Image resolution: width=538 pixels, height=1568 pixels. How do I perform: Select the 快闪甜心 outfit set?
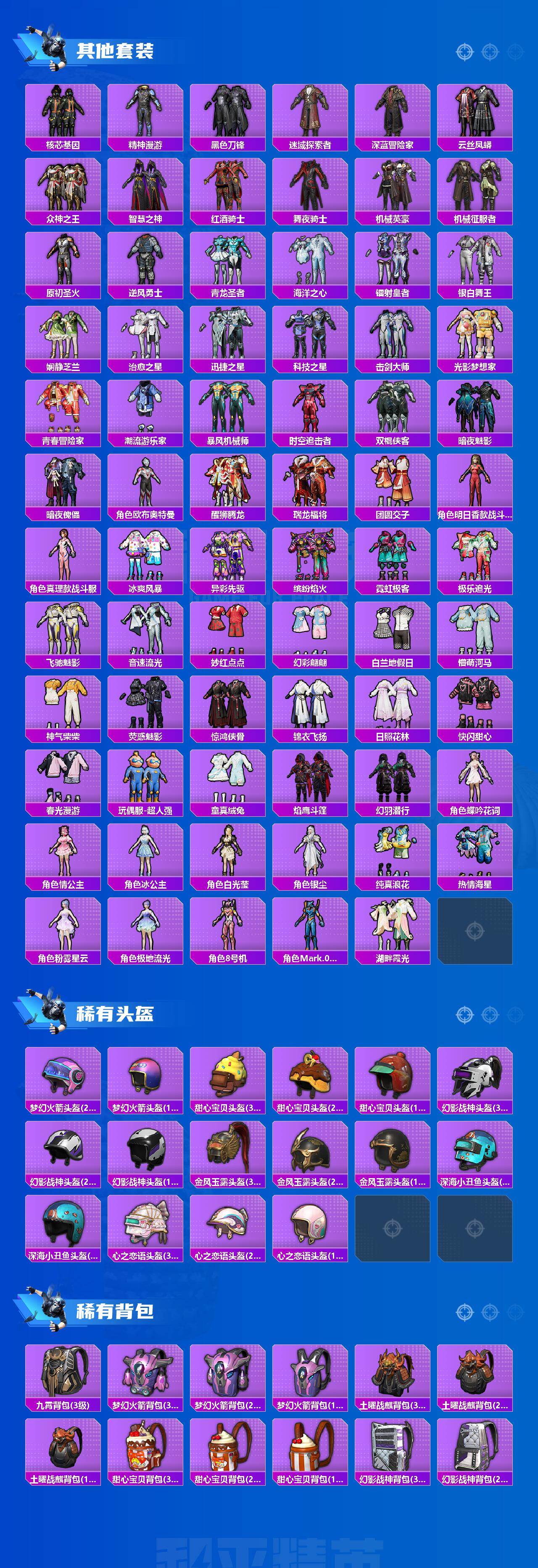475,703
